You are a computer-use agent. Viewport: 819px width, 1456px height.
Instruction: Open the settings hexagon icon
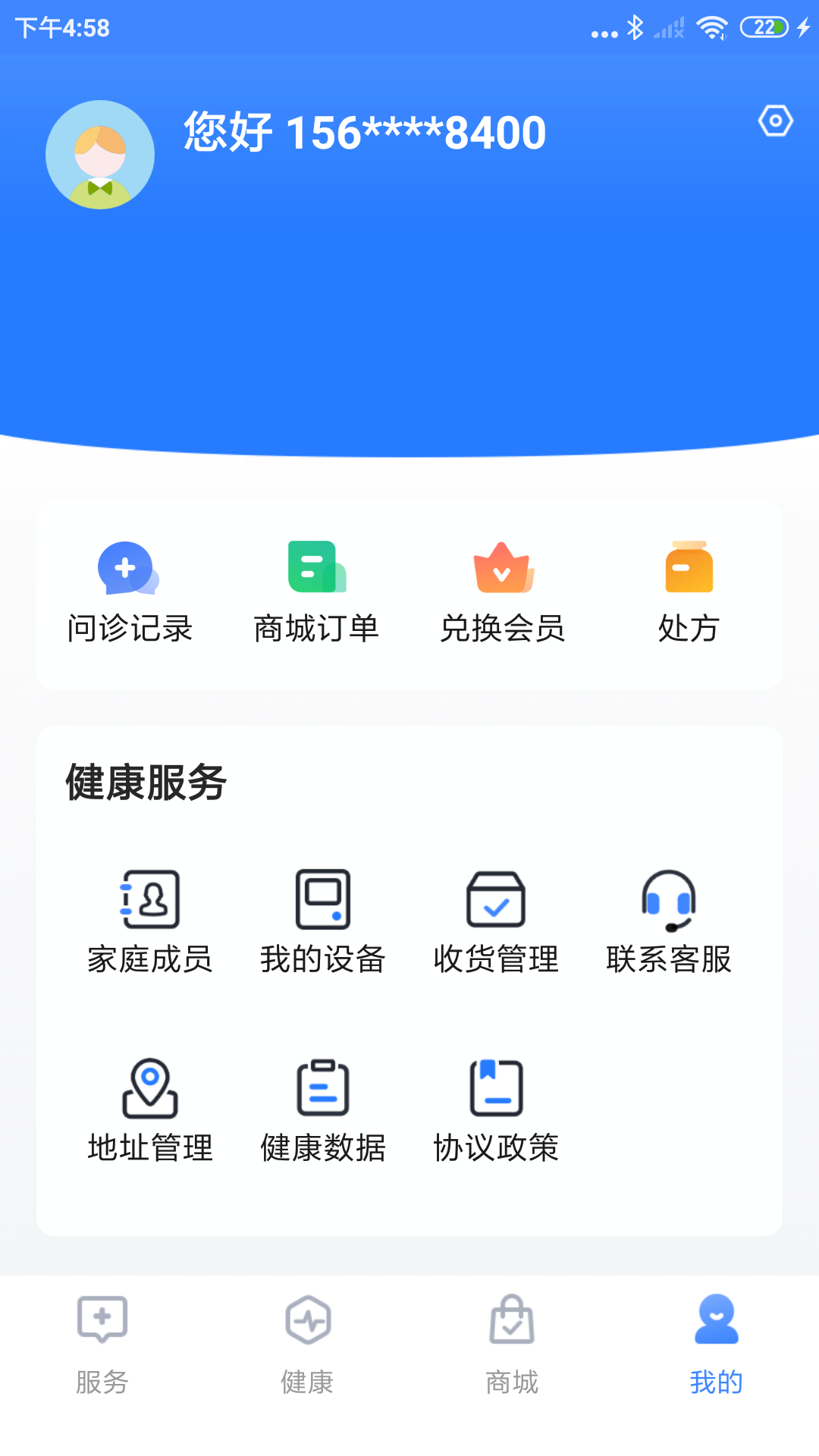pos(775,121)
